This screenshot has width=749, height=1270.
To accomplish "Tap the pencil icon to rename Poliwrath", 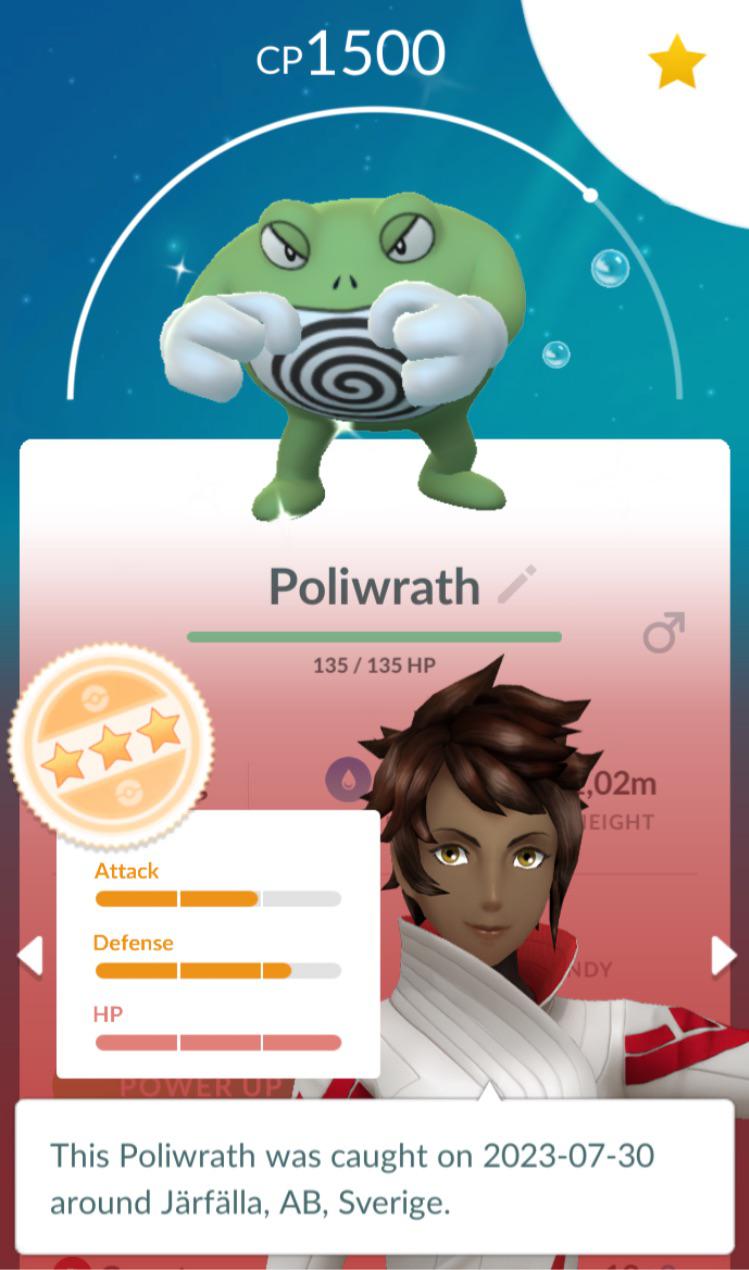I will coord(517,585).
